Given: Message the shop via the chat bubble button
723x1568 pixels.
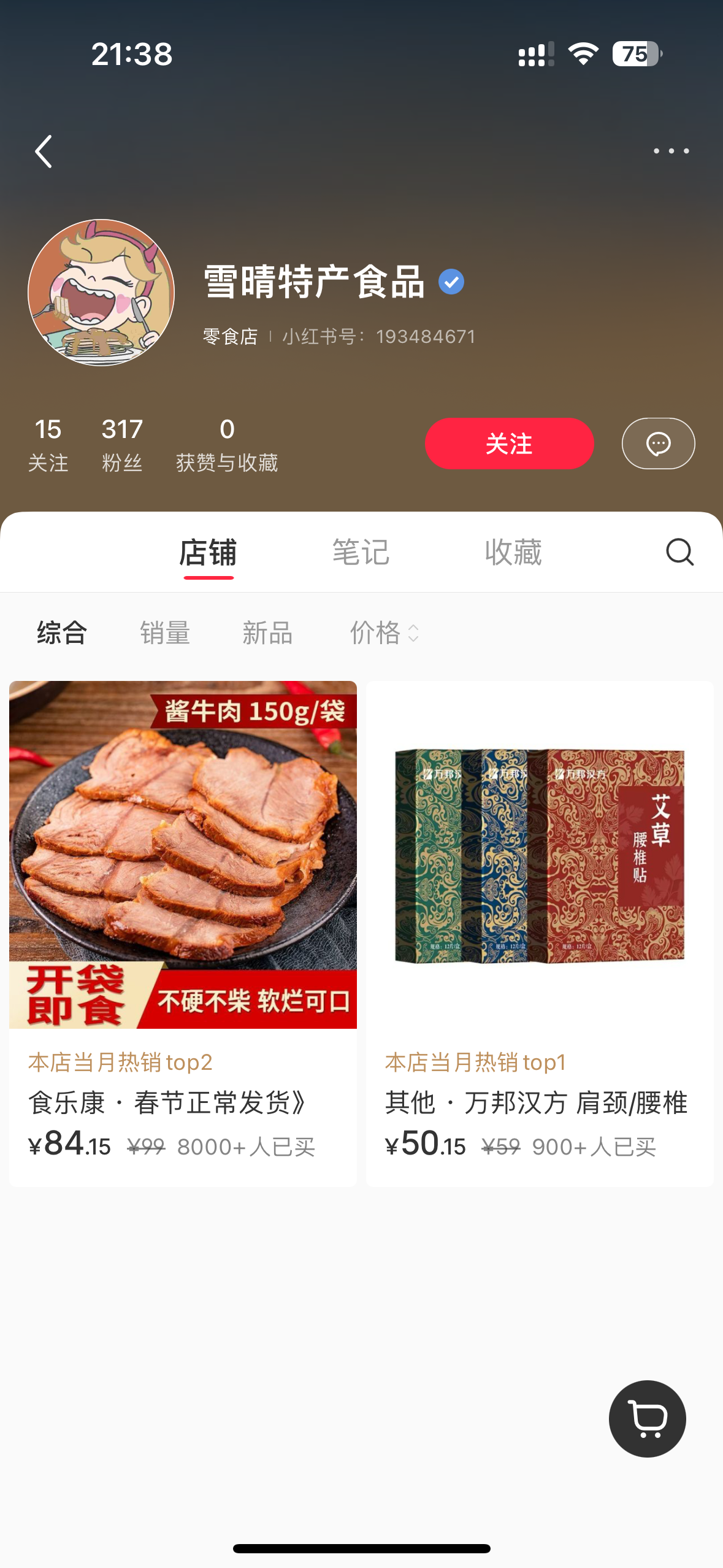Looking at the screenshot, I should pos(658,444).
